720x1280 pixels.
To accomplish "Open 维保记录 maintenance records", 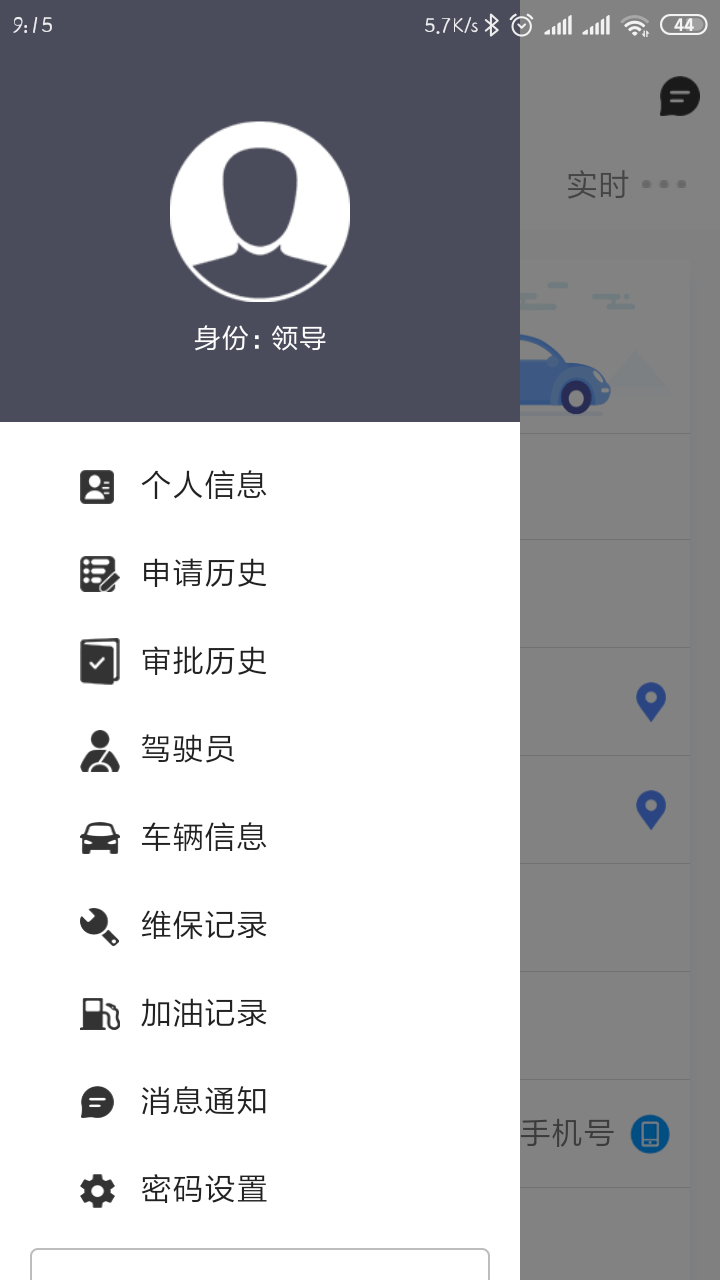I will coord(260,926).
